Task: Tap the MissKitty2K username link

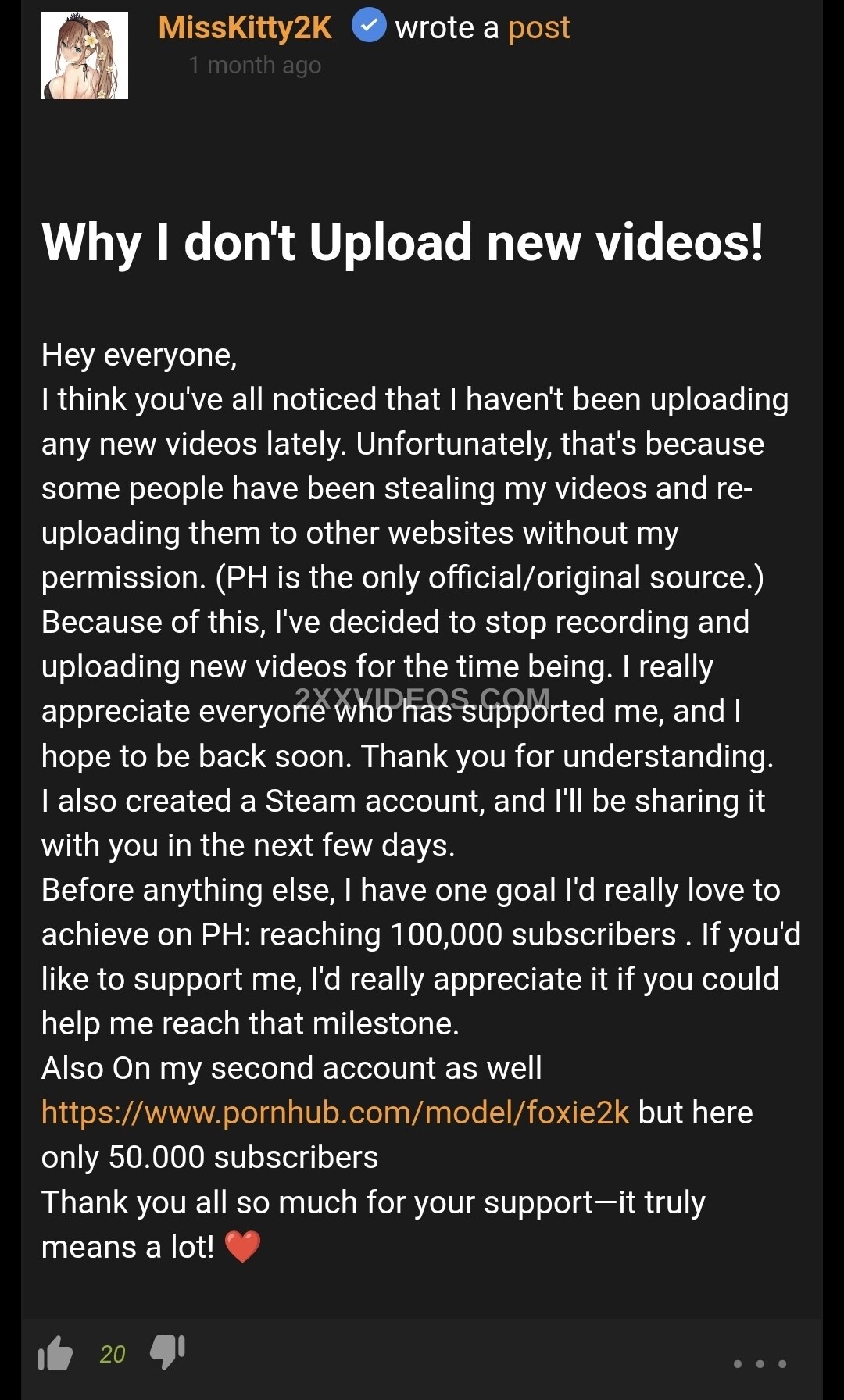Action: pyautogui.click(x=245, y=28)
